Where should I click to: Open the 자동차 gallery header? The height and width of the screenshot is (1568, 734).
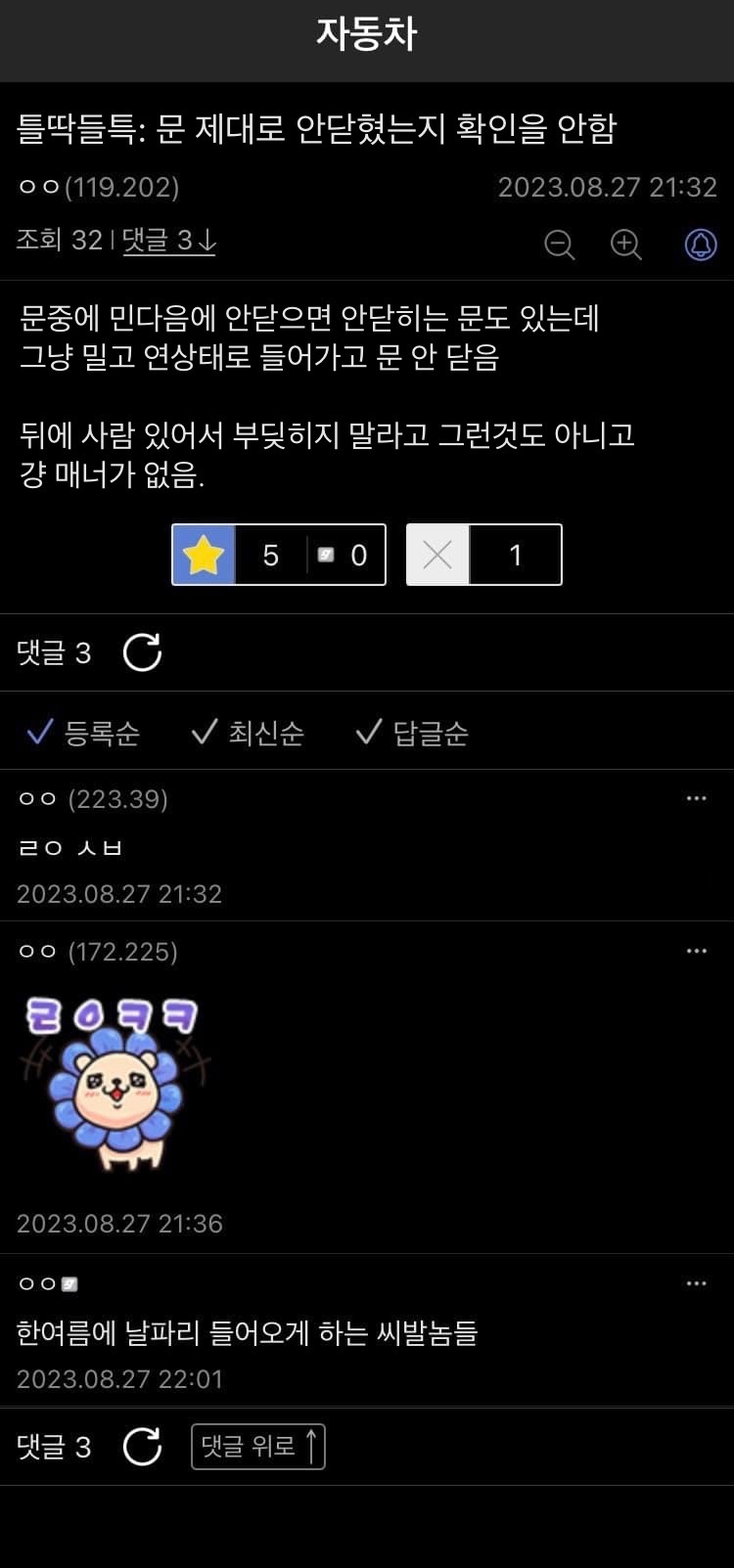coord(366,34)
